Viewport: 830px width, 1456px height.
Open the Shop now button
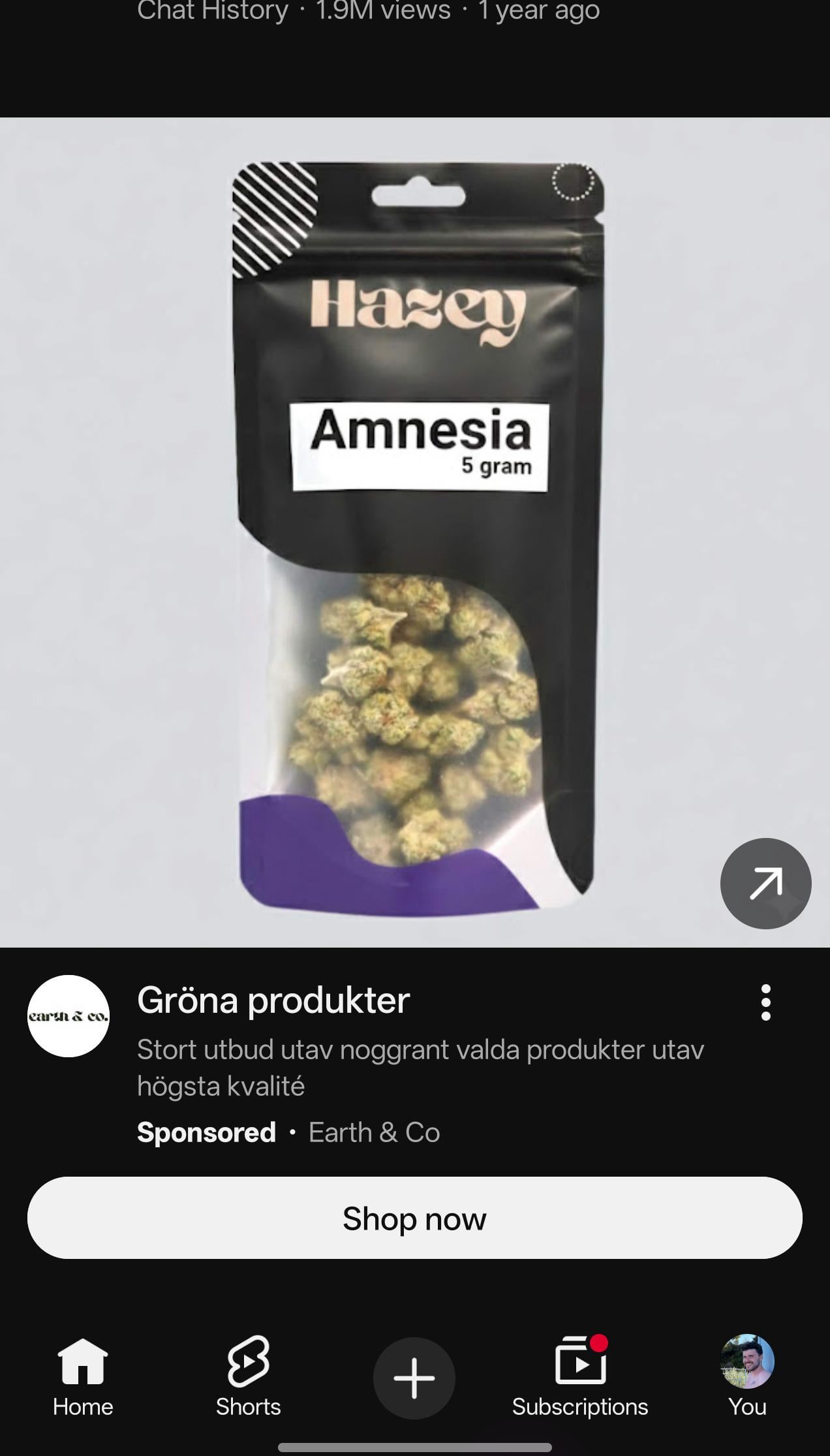click(414, 1218)
